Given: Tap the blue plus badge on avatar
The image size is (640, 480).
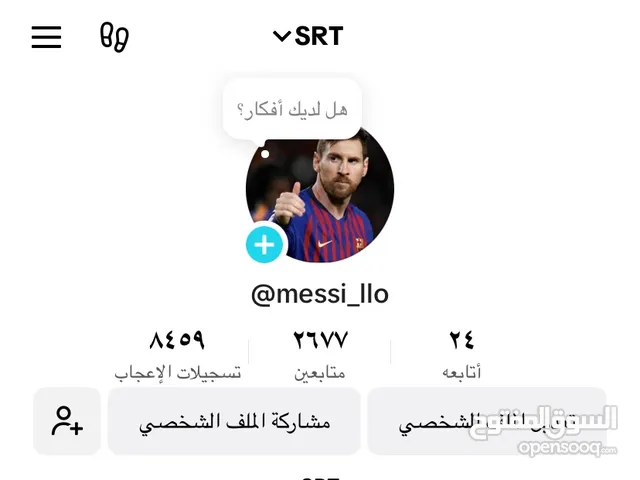Looking at the screenshot, I should click(x=264, y=244).
